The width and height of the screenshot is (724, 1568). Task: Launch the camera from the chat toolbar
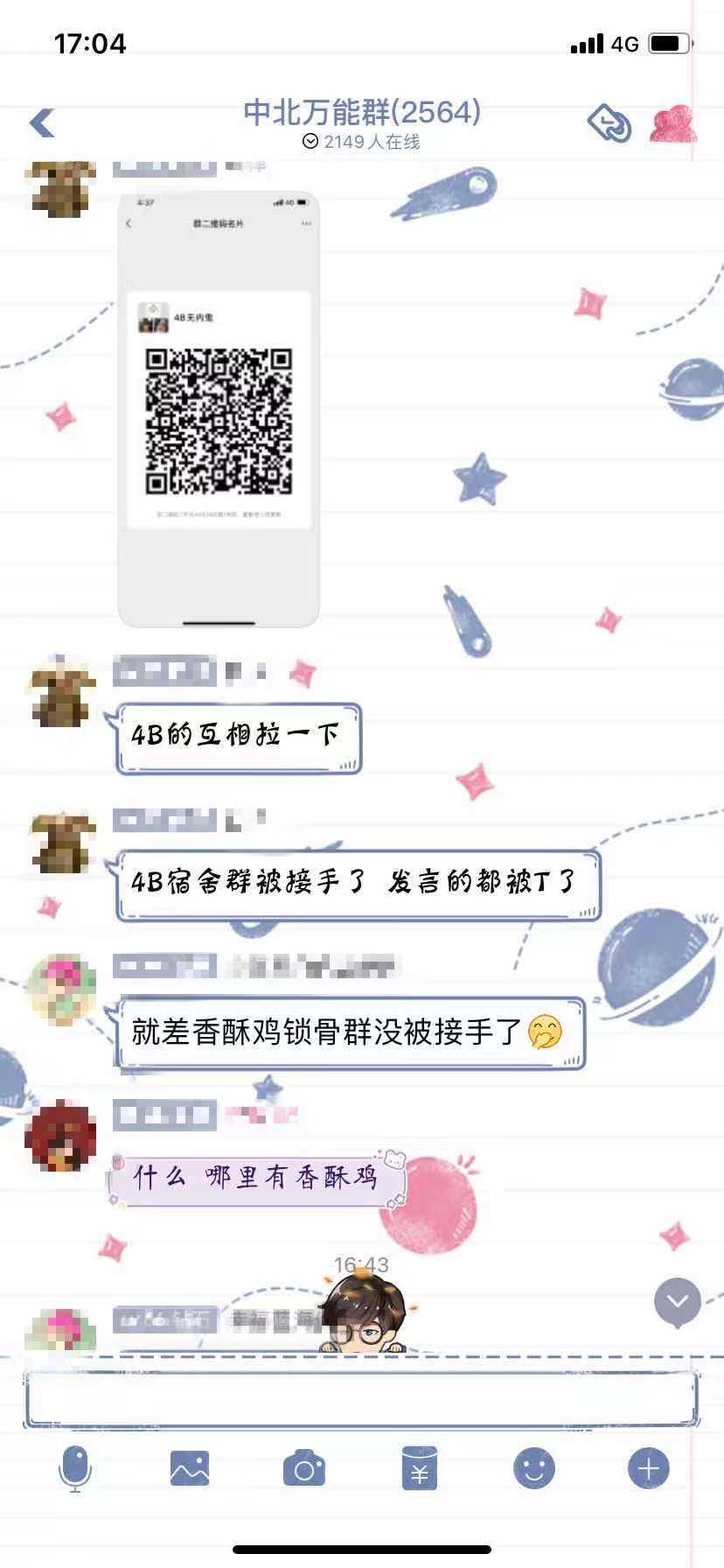pos(304,1469)
